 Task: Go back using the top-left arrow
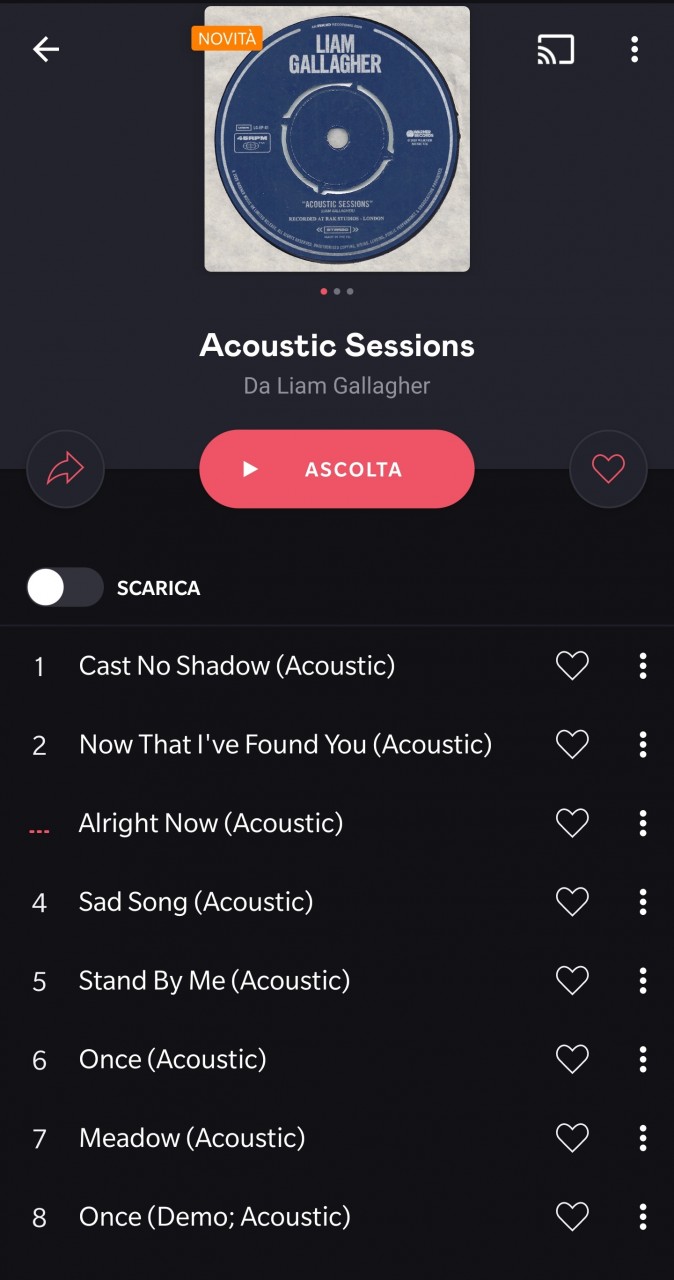(x=46, y=49)
